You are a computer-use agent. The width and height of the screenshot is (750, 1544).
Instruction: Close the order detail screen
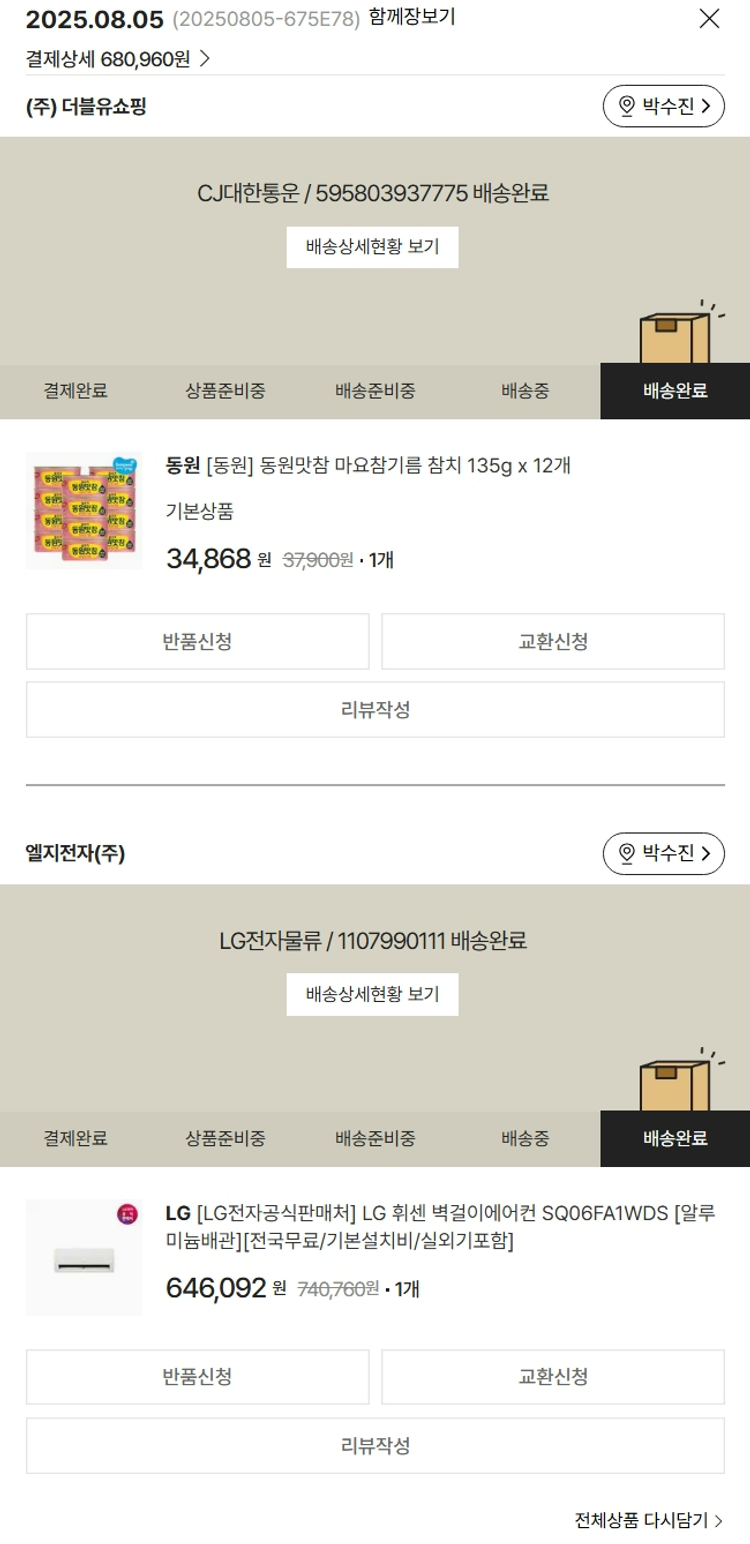pyautogui.click(x=709, y=19)
